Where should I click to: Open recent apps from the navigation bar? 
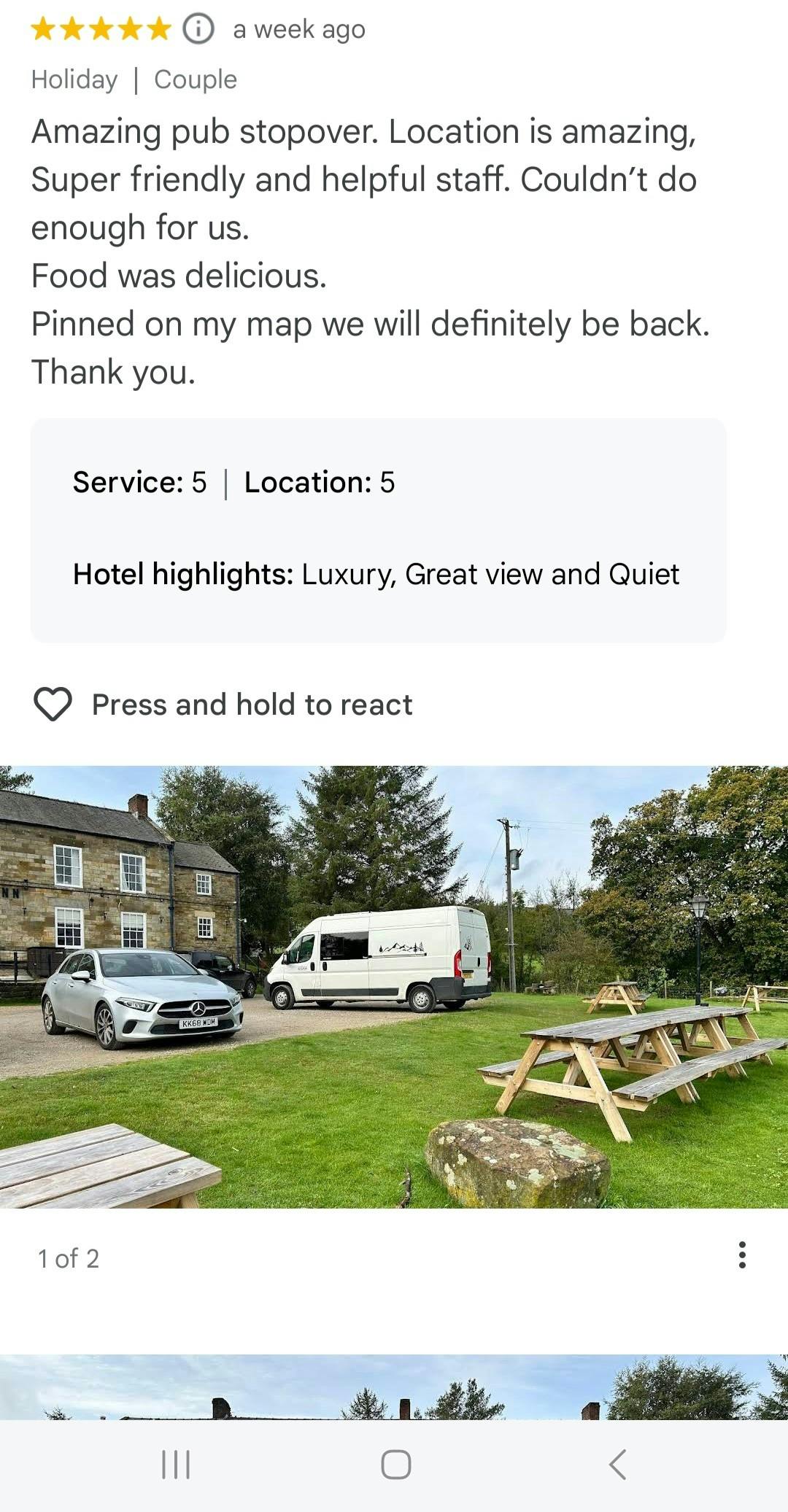[175, 1465]
